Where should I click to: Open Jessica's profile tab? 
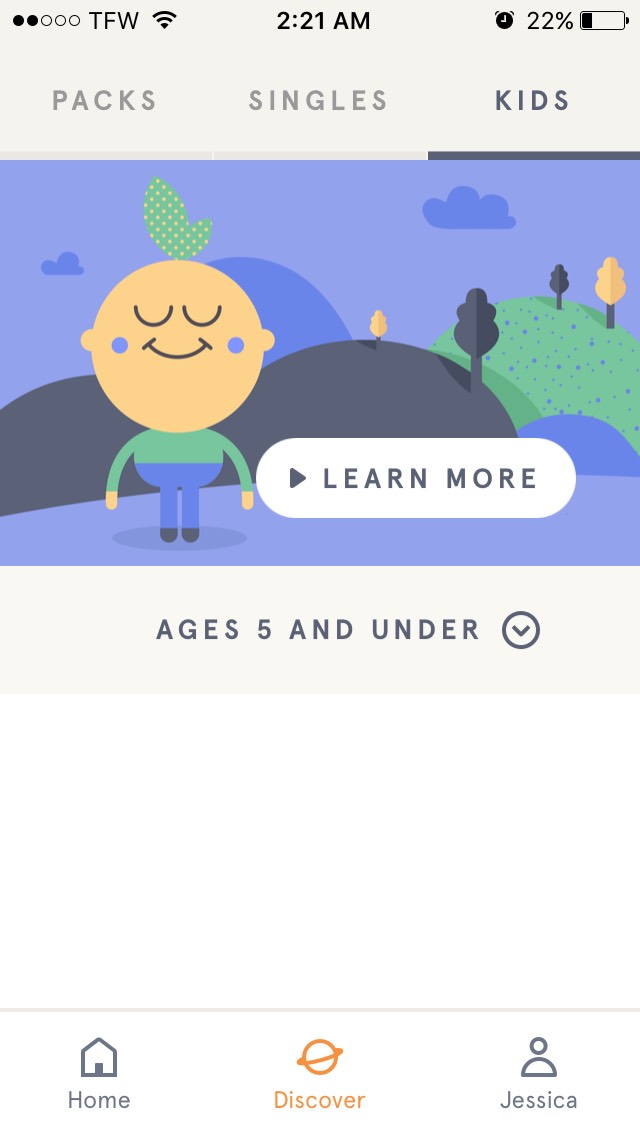[539, 1074]
